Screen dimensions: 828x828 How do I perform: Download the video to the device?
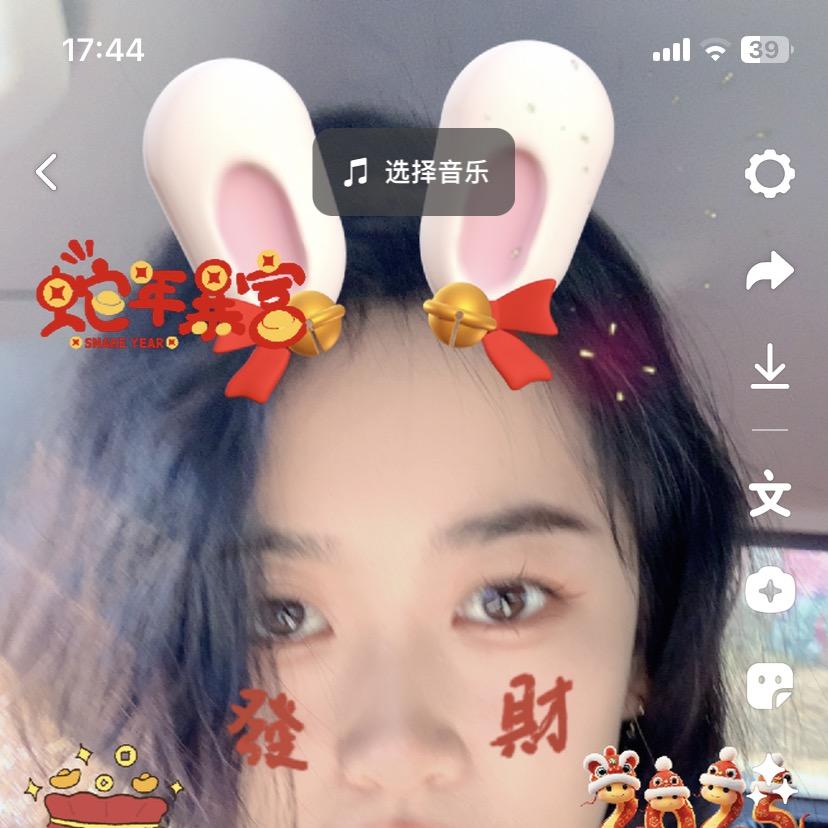(x=770, y=370)
